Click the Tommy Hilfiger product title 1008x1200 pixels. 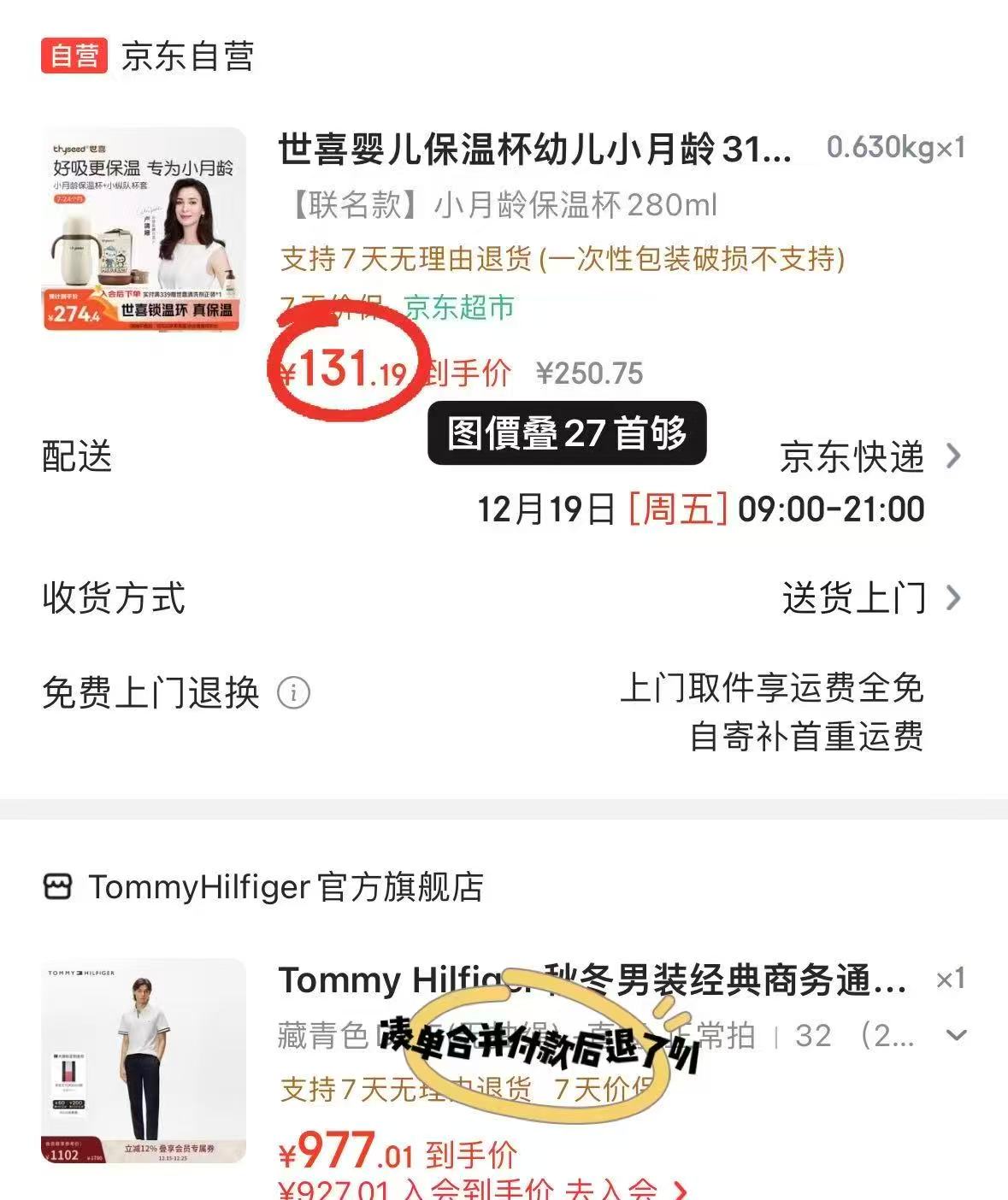tap(590, 983)
